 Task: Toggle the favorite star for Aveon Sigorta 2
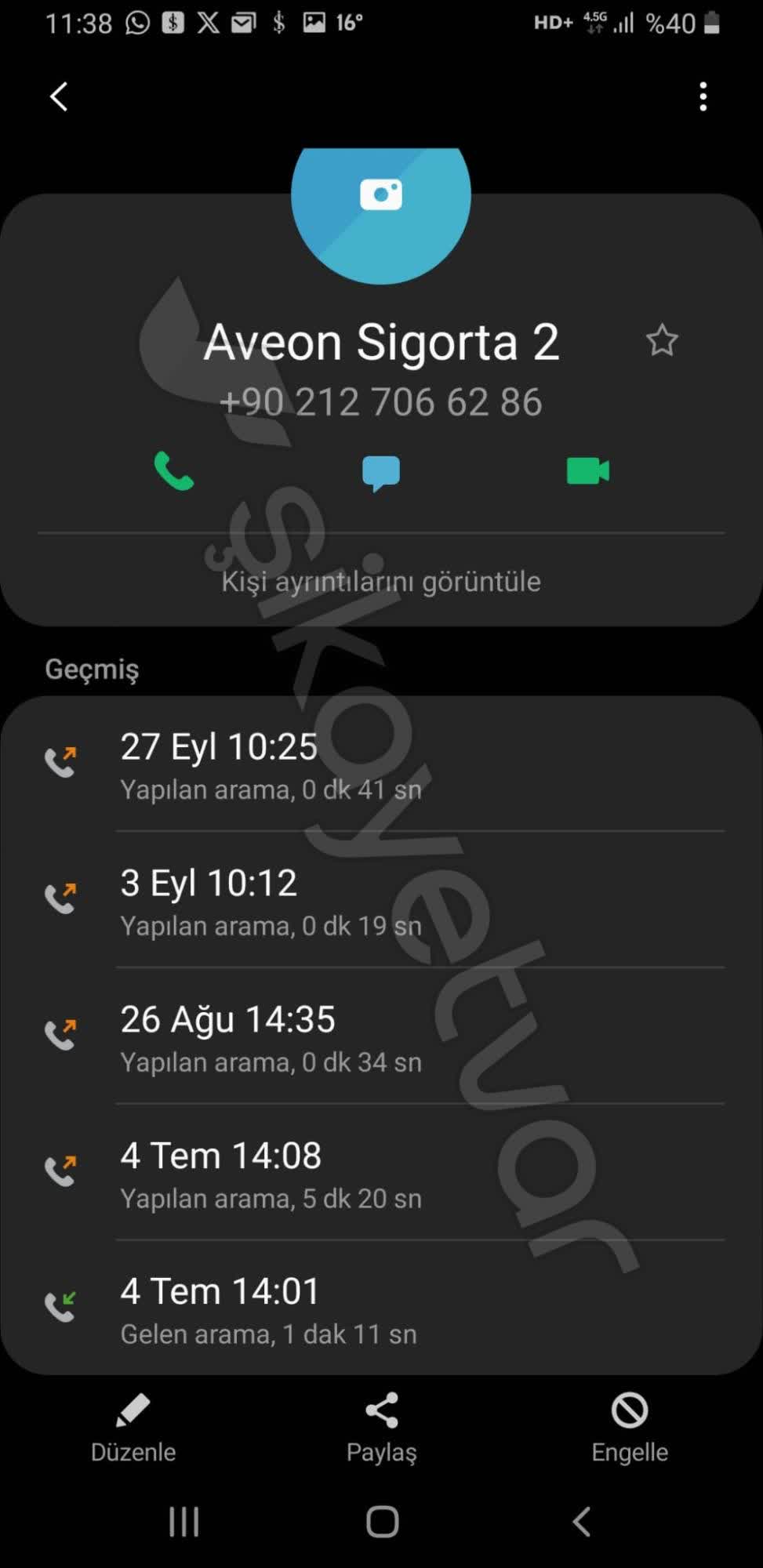click(x=663, y=340)
